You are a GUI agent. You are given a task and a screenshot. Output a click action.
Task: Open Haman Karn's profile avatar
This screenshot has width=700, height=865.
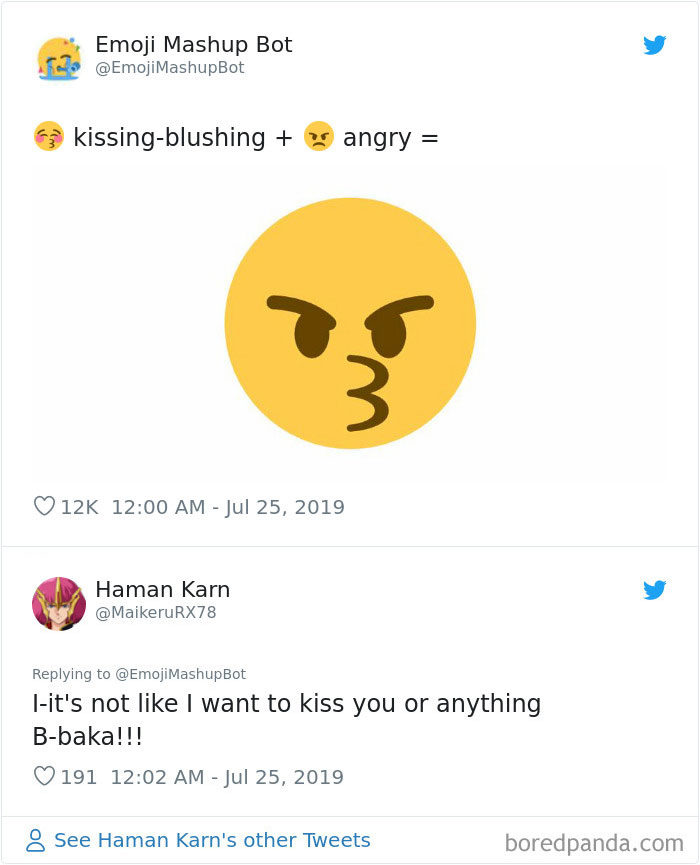(x=59, y=603)
